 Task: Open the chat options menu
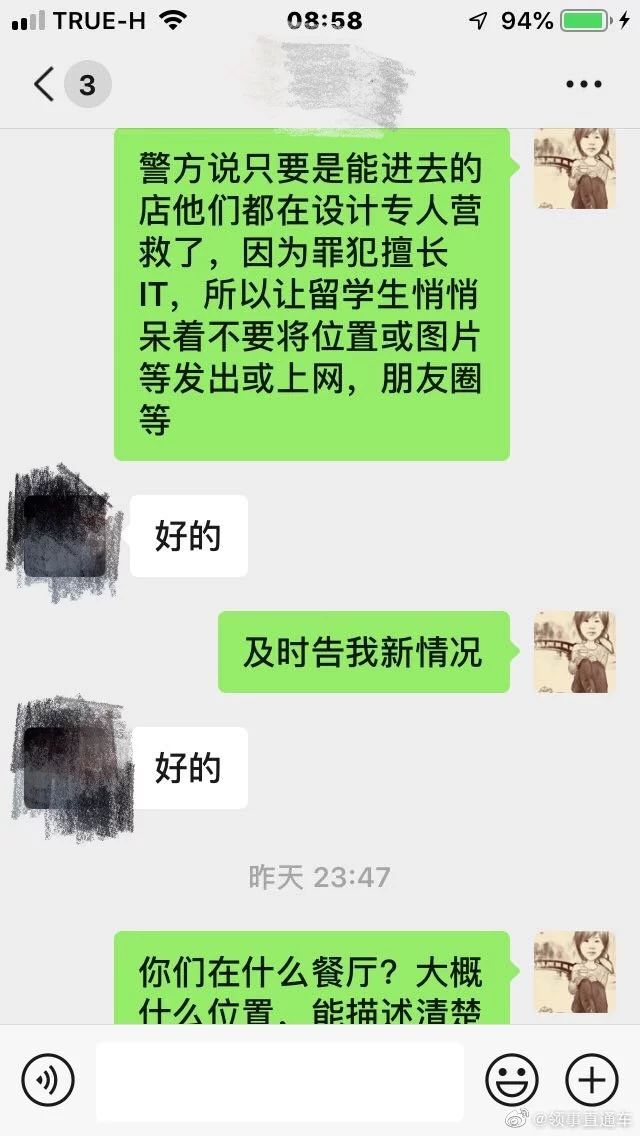(x=583, y=85)
